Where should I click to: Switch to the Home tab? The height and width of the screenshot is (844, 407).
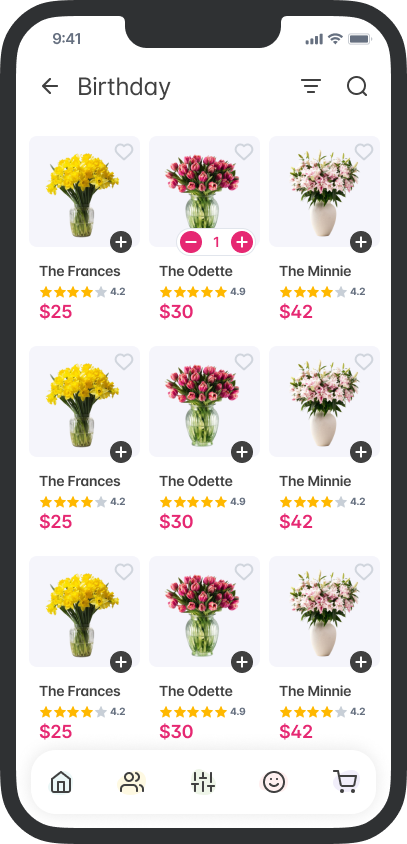click(x=61, y=782)
